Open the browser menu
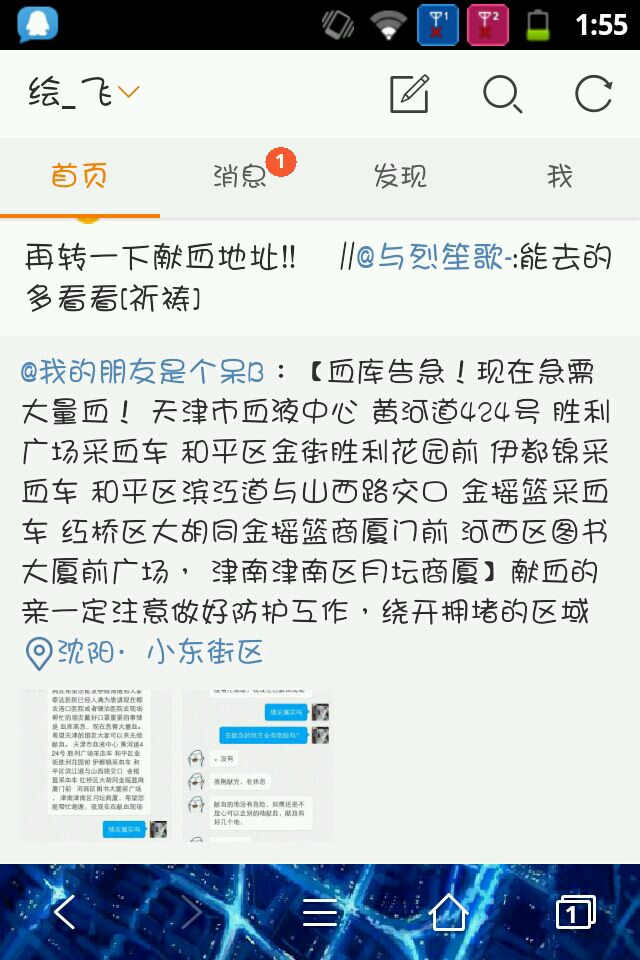640x960 pixels. pos(320,912)
